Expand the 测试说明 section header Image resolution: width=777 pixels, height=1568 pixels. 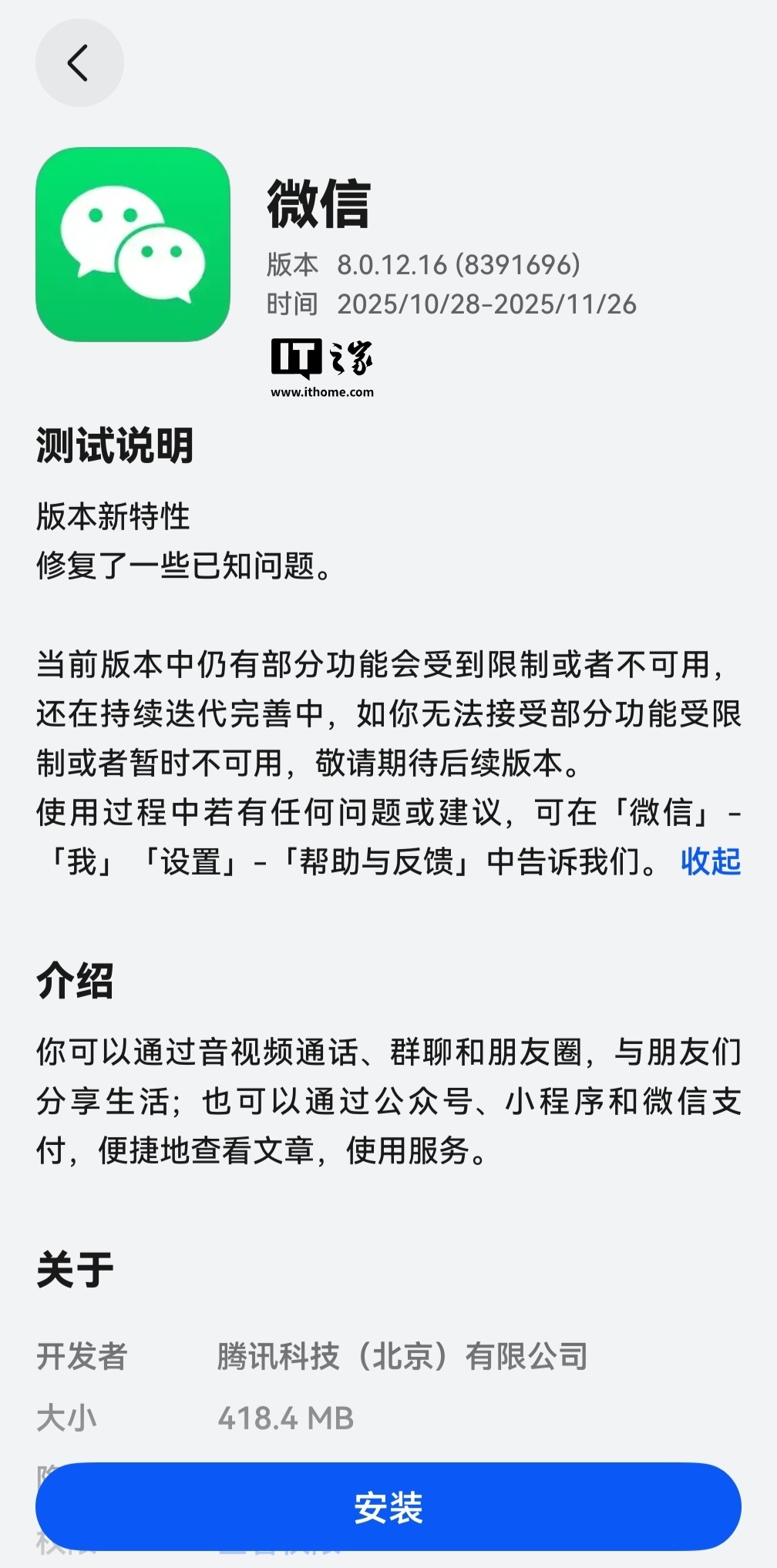click(x=114, y=443)
